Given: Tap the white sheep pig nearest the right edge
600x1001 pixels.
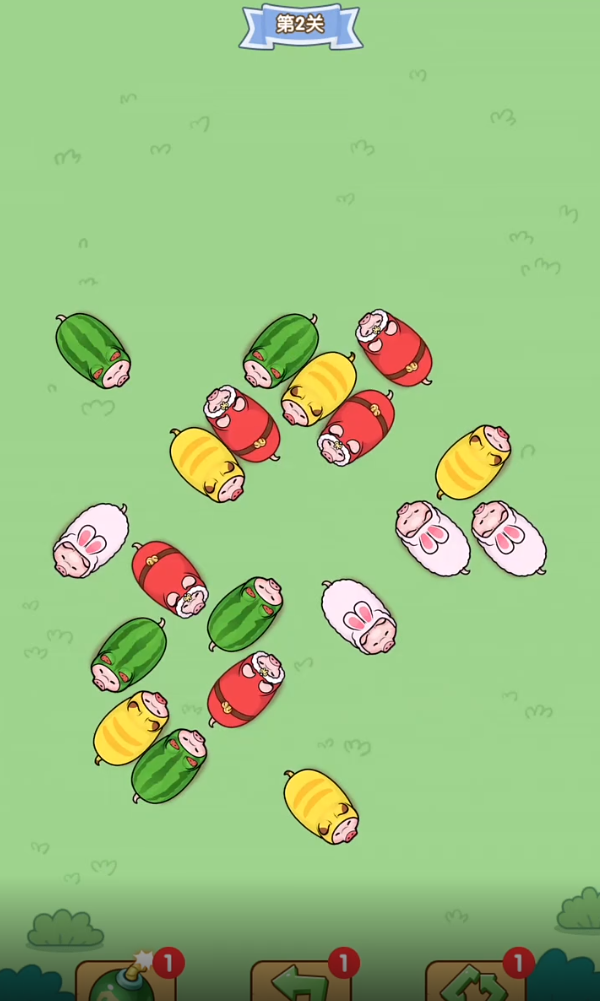Looking at the screenshot, I should coord(508,537).
